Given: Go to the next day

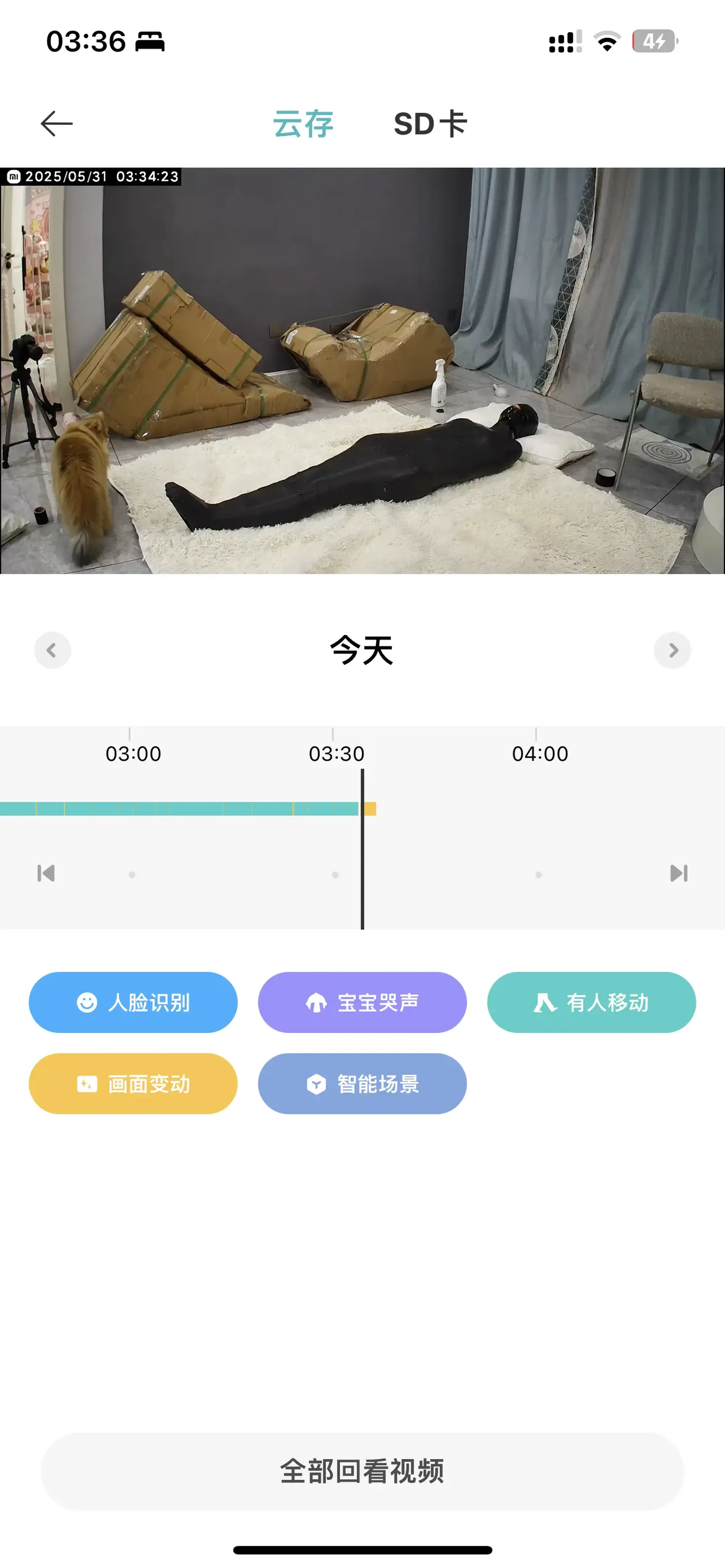Looking at the screenshot, I should click(672, 650).
